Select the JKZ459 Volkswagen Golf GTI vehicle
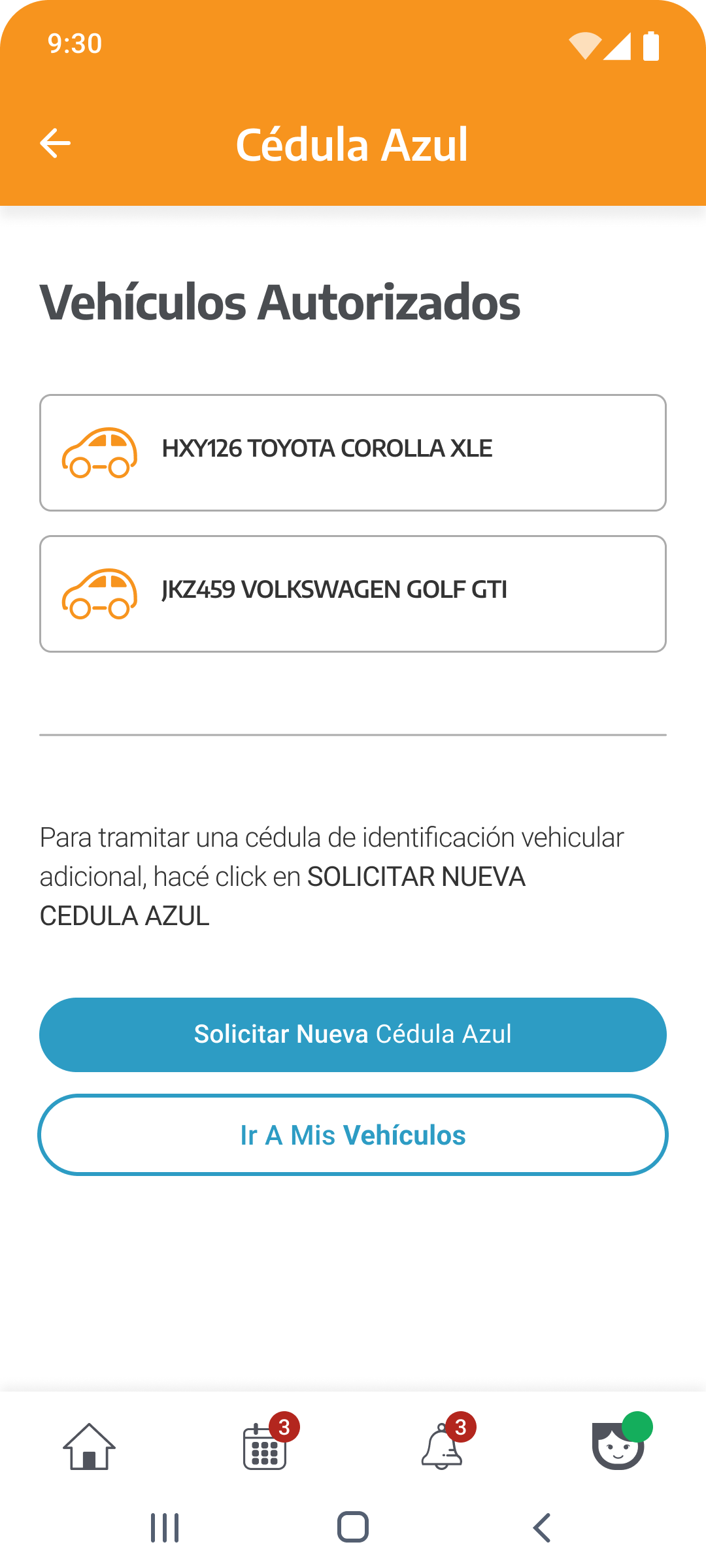Screen dimensions: 706x1568 [353, 593]
